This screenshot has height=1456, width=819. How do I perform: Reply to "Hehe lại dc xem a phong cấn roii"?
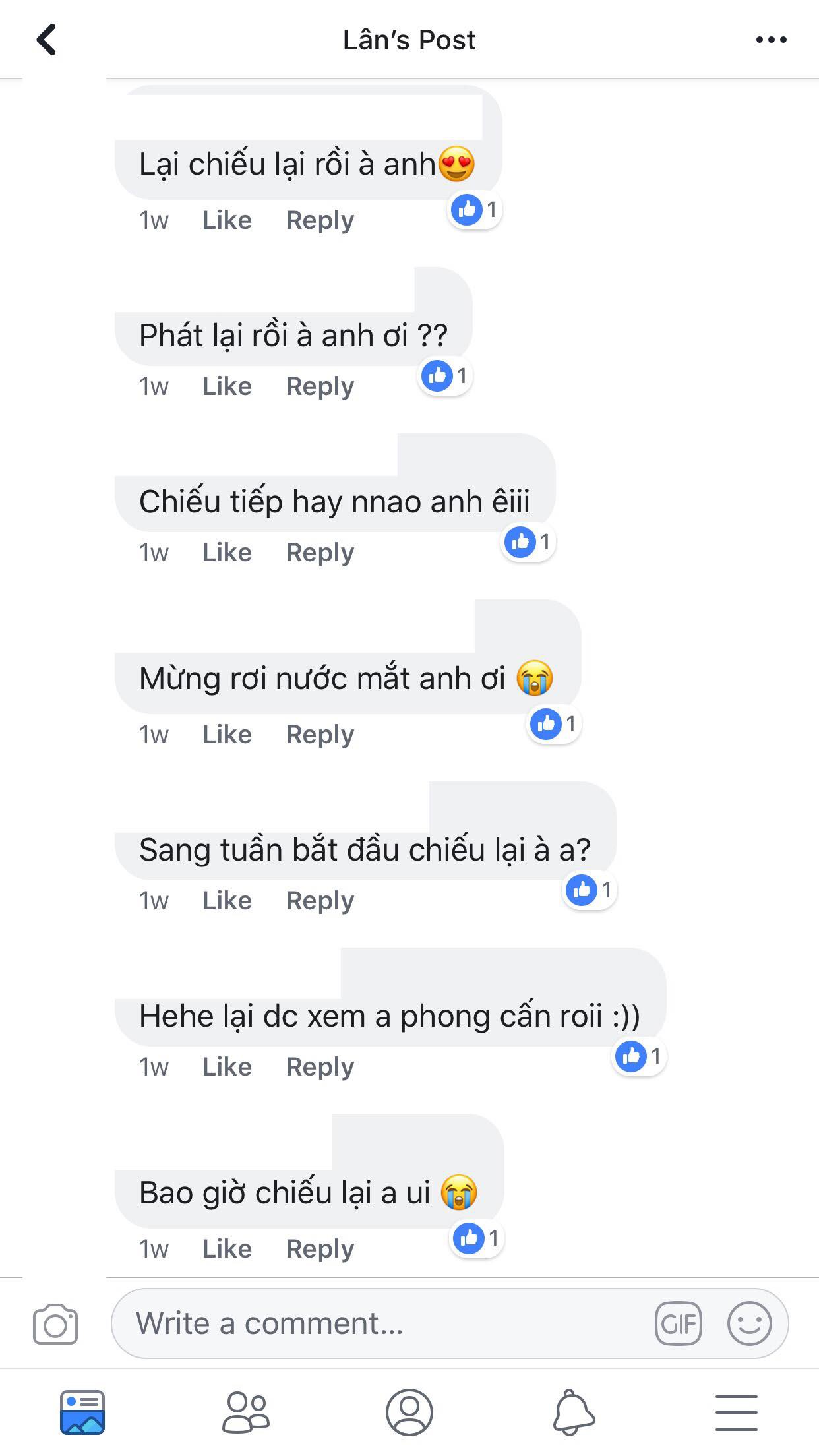(x=320, y=1067)
